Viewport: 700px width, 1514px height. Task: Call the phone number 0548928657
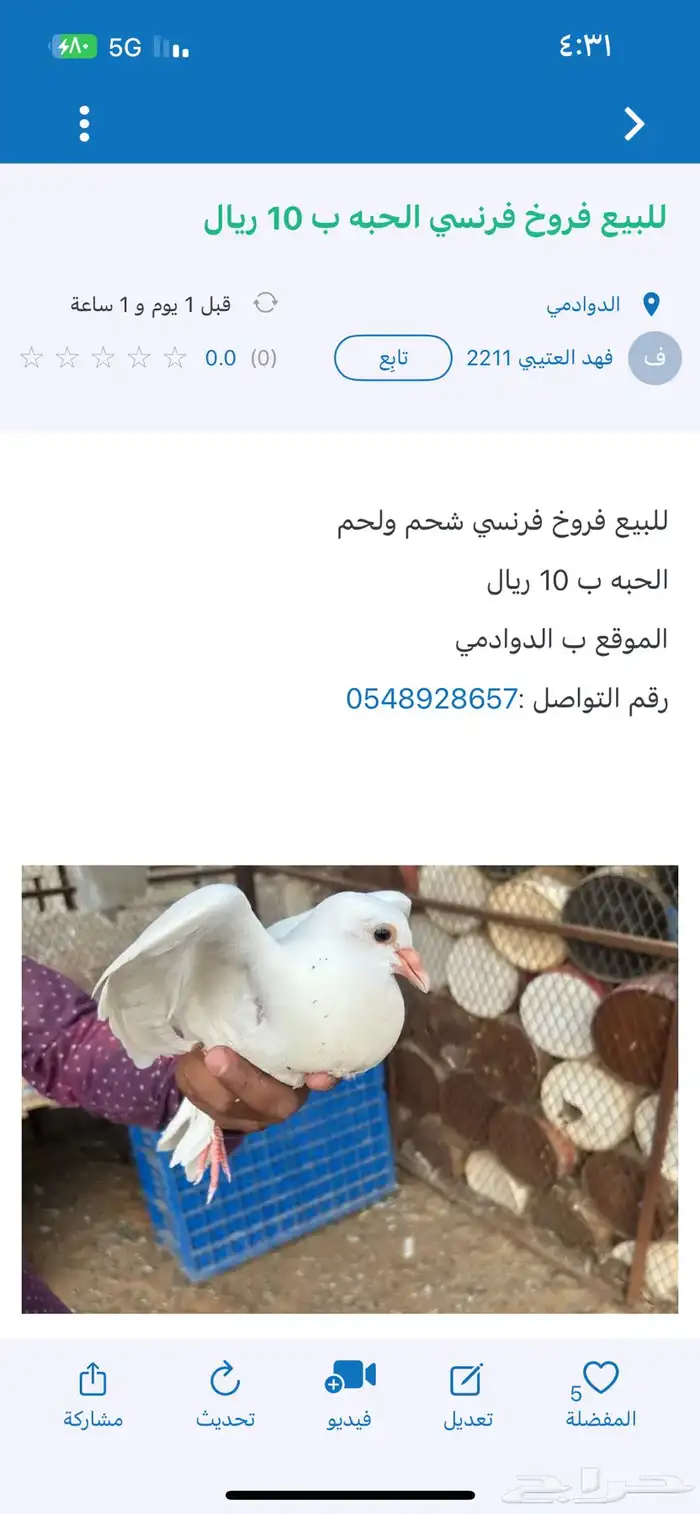(432, 698)
